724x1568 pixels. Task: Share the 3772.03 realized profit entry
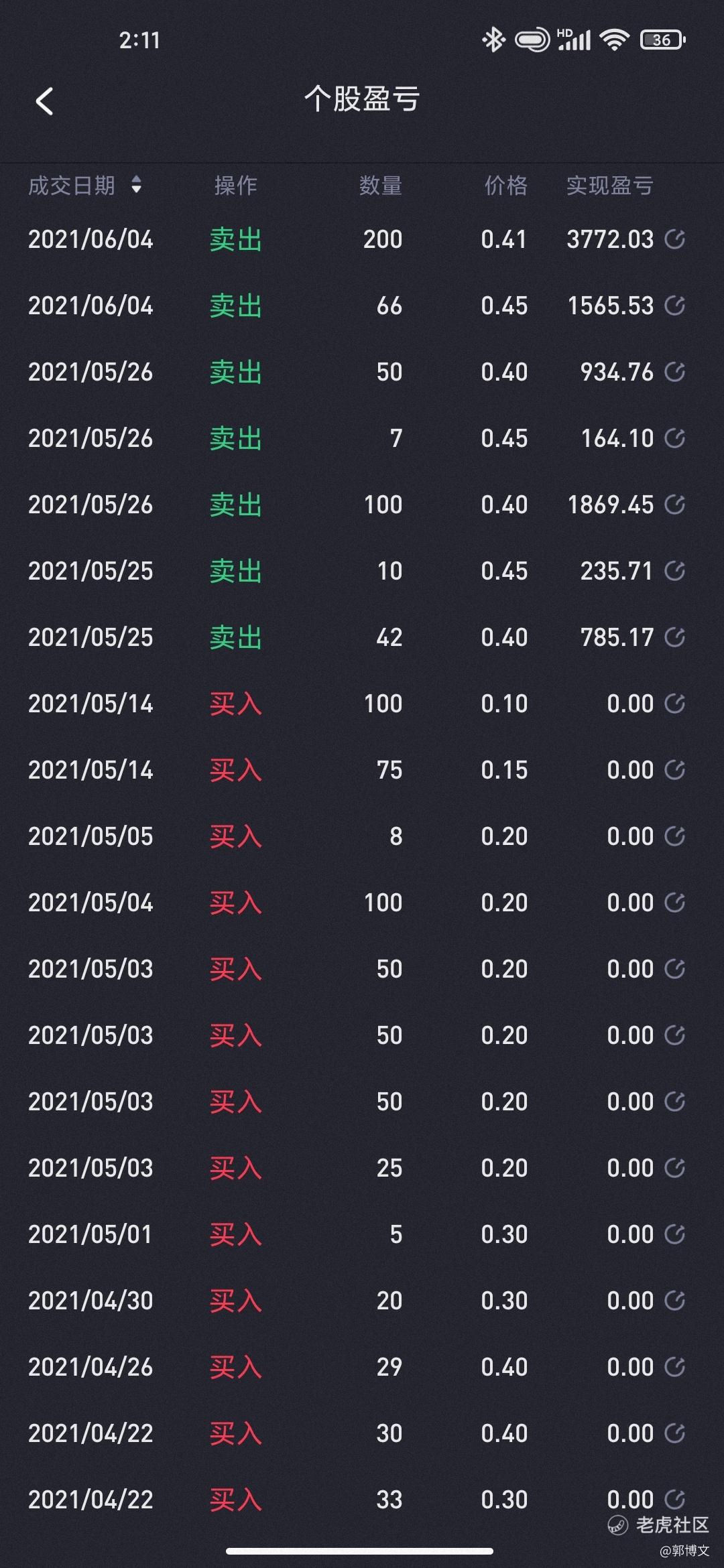click(x=674, y=239)
